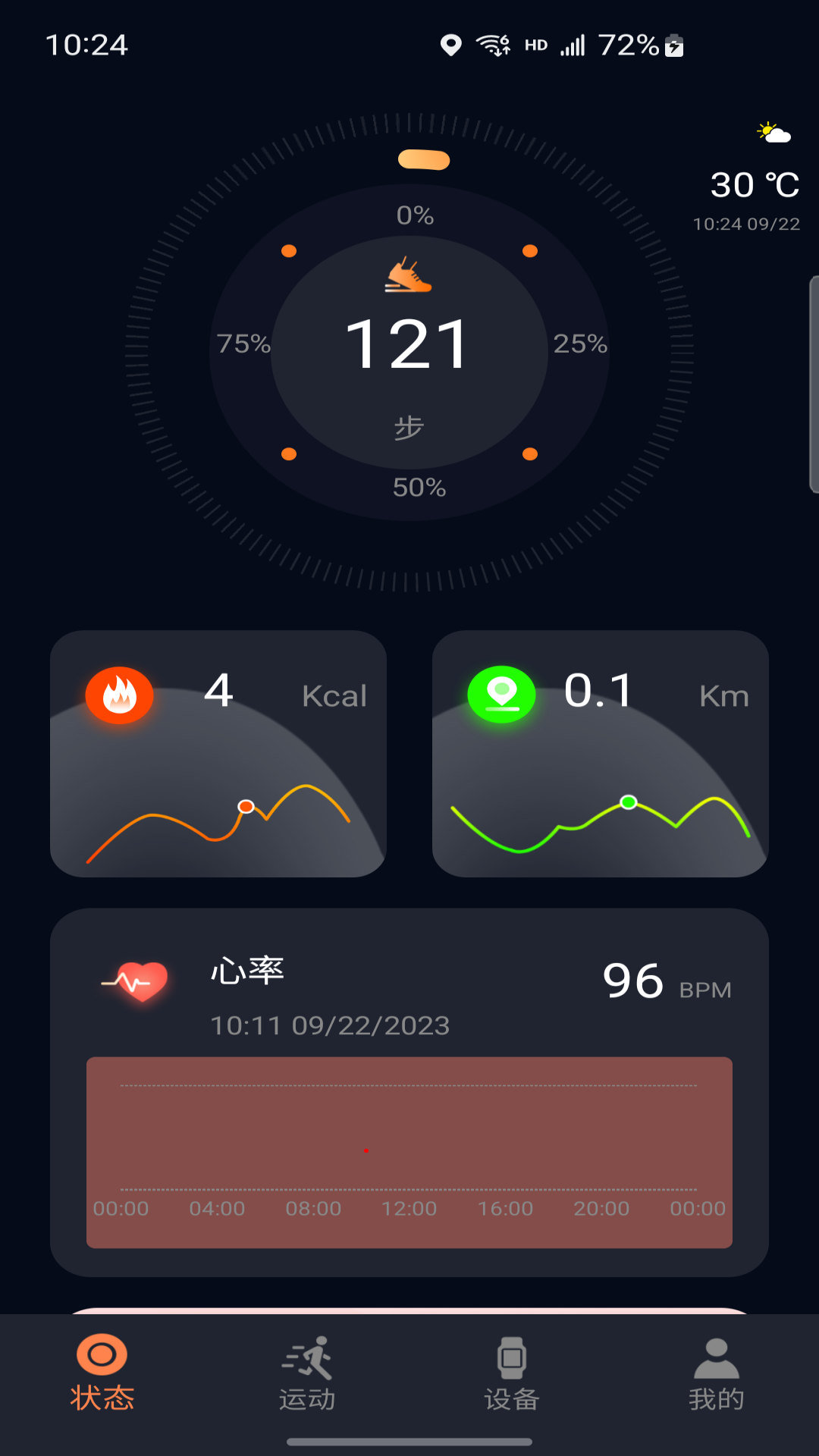Open the 96 BPM heart rate reading
The width and height of the screenshot is (819, 1456).
635,980
